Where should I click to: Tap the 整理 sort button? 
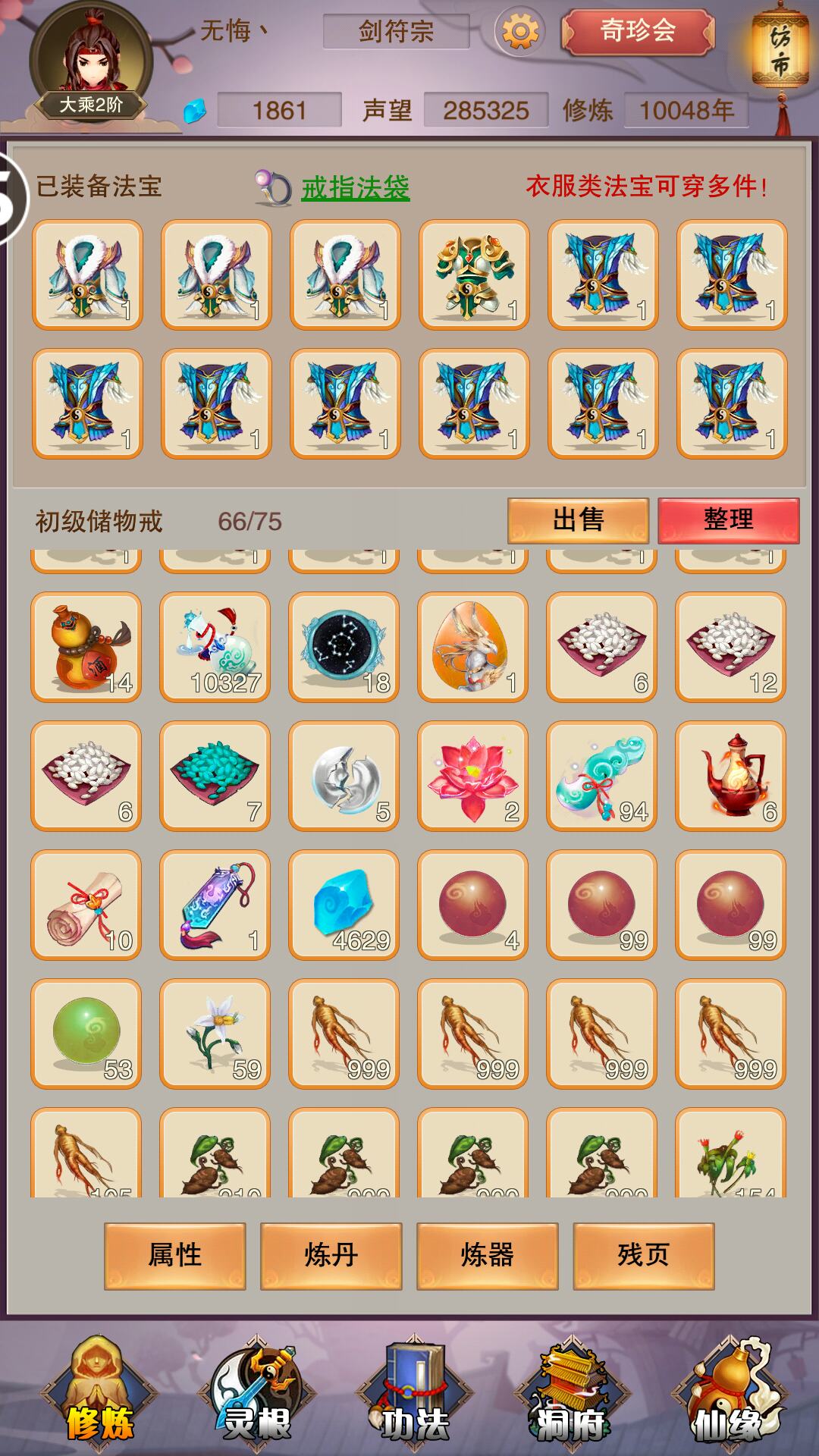(729, 520)
